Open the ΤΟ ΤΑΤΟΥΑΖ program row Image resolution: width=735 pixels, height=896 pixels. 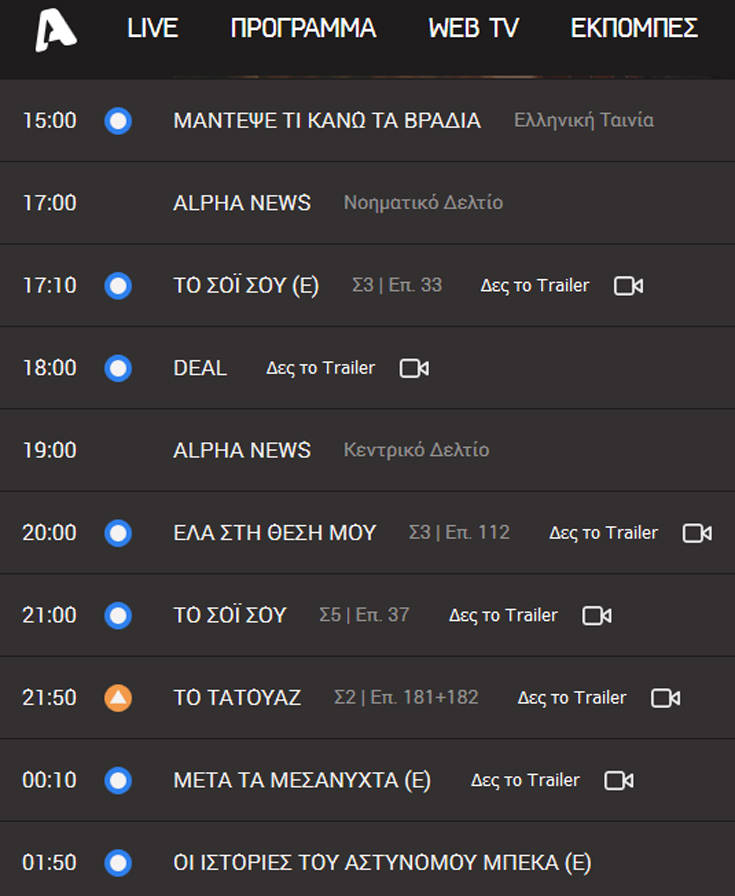(x=237, y=698)
